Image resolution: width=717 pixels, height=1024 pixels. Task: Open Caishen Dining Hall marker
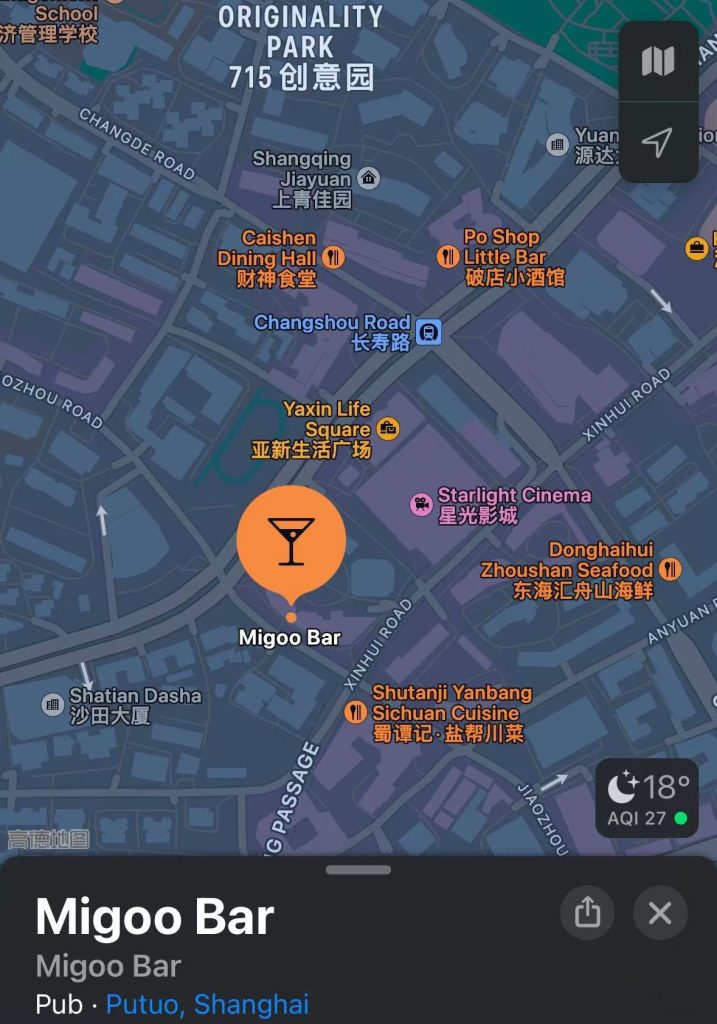coord(334,258)
